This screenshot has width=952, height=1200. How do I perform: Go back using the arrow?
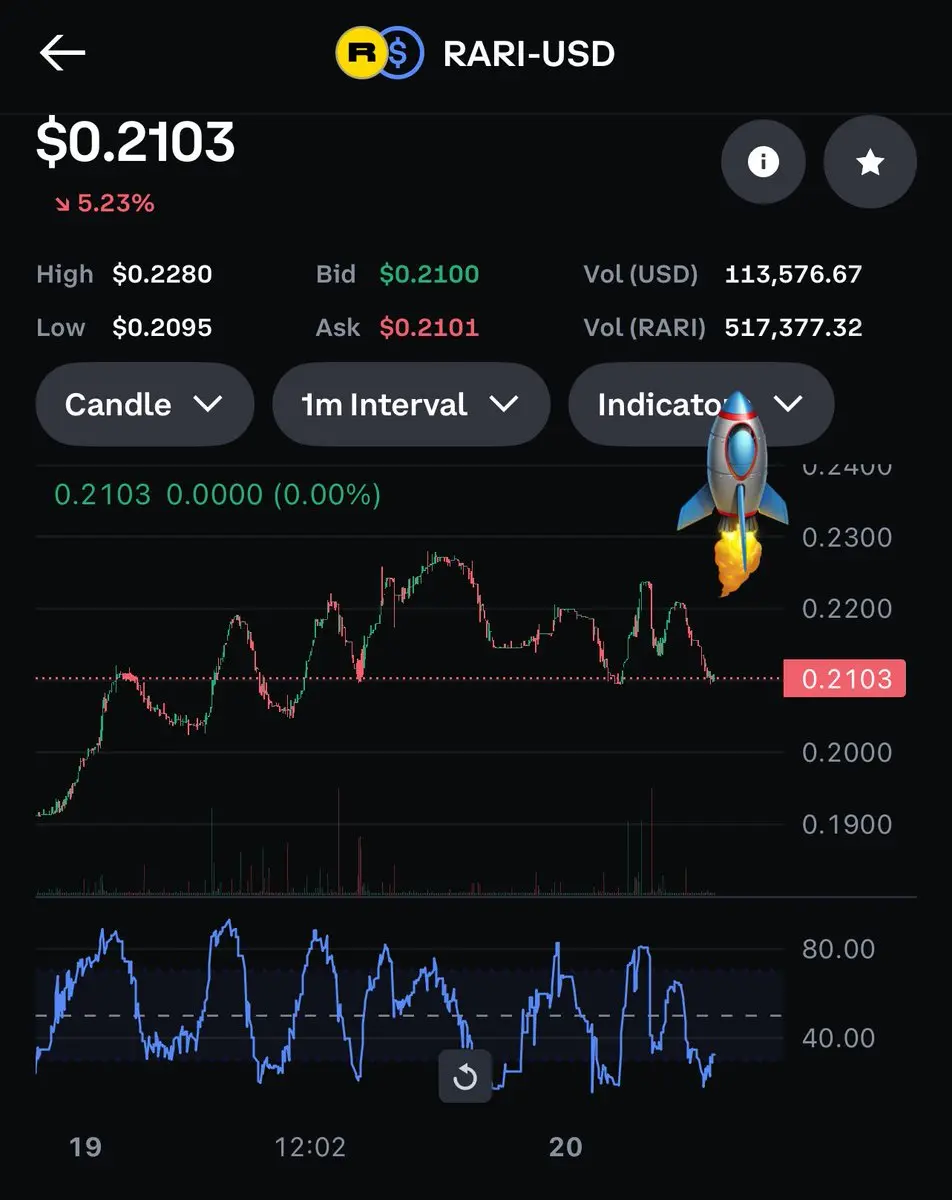click(62, 53)
